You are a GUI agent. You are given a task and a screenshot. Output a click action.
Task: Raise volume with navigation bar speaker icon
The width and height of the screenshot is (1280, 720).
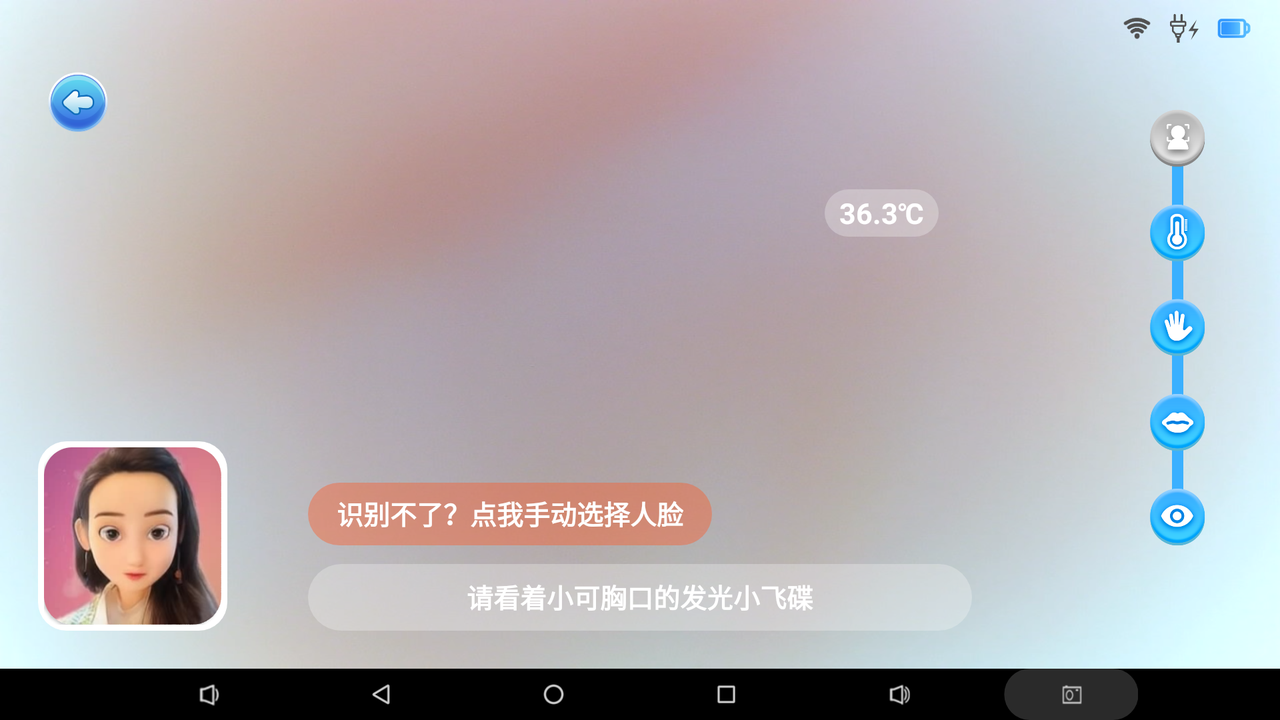point(899,694)
